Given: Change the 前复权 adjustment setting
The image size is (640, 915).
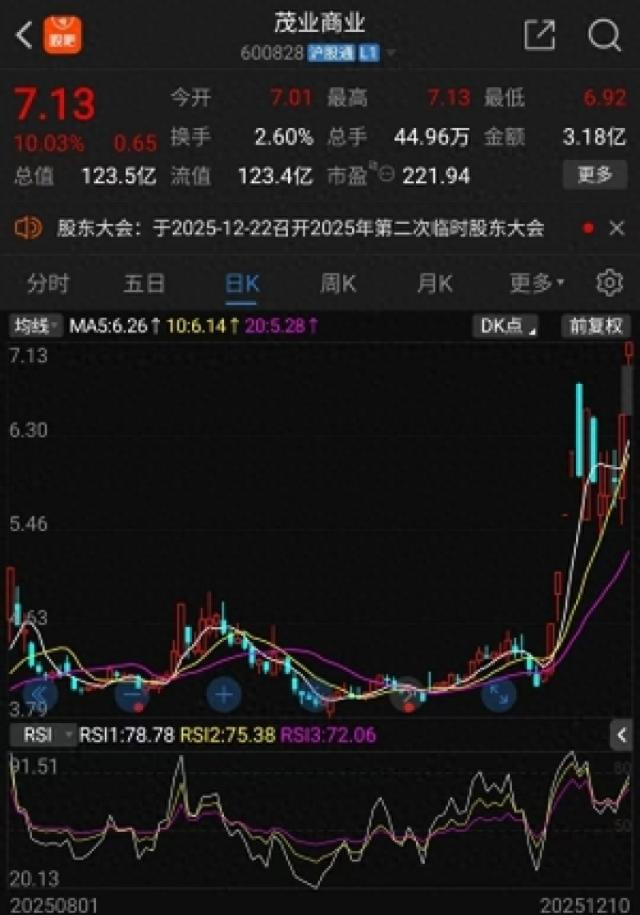Looking at the screenshot, I should point(596,325).
